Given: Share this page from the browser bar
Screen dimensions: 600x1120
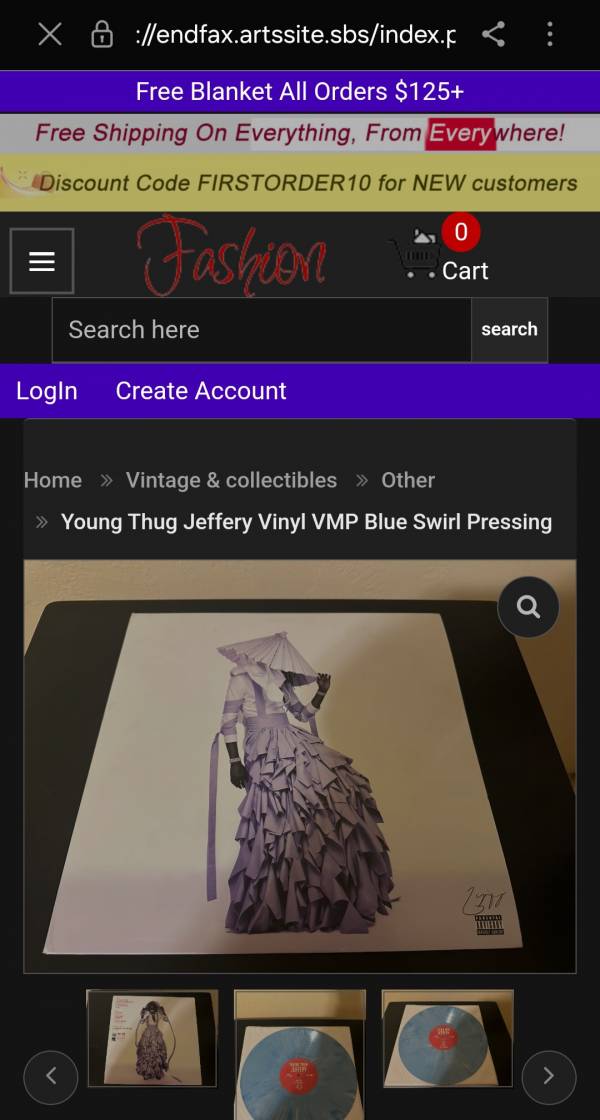Looking at the screenshot, I should pos(493,35).
